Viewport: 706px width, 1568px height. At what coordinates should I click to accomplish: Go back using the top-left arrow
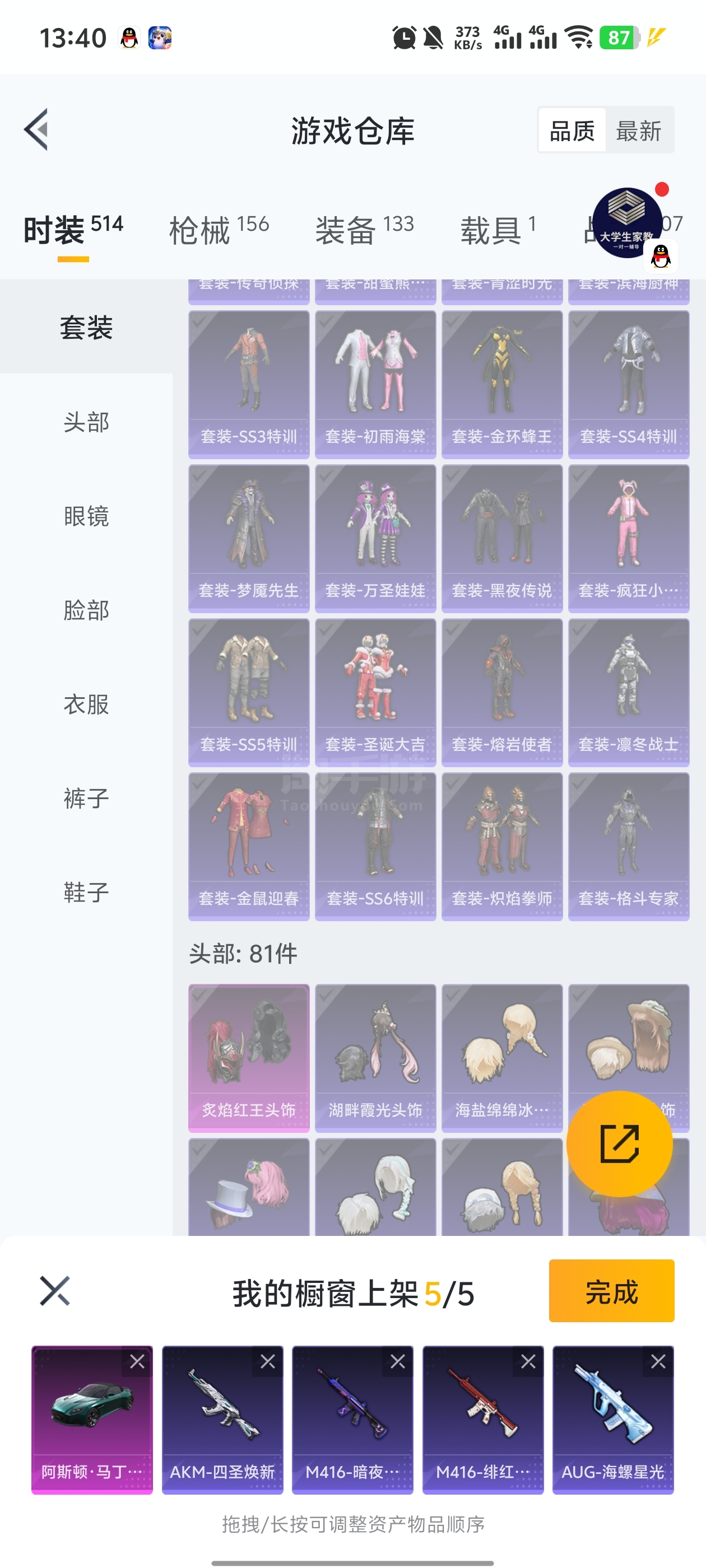tap(36, 130)
